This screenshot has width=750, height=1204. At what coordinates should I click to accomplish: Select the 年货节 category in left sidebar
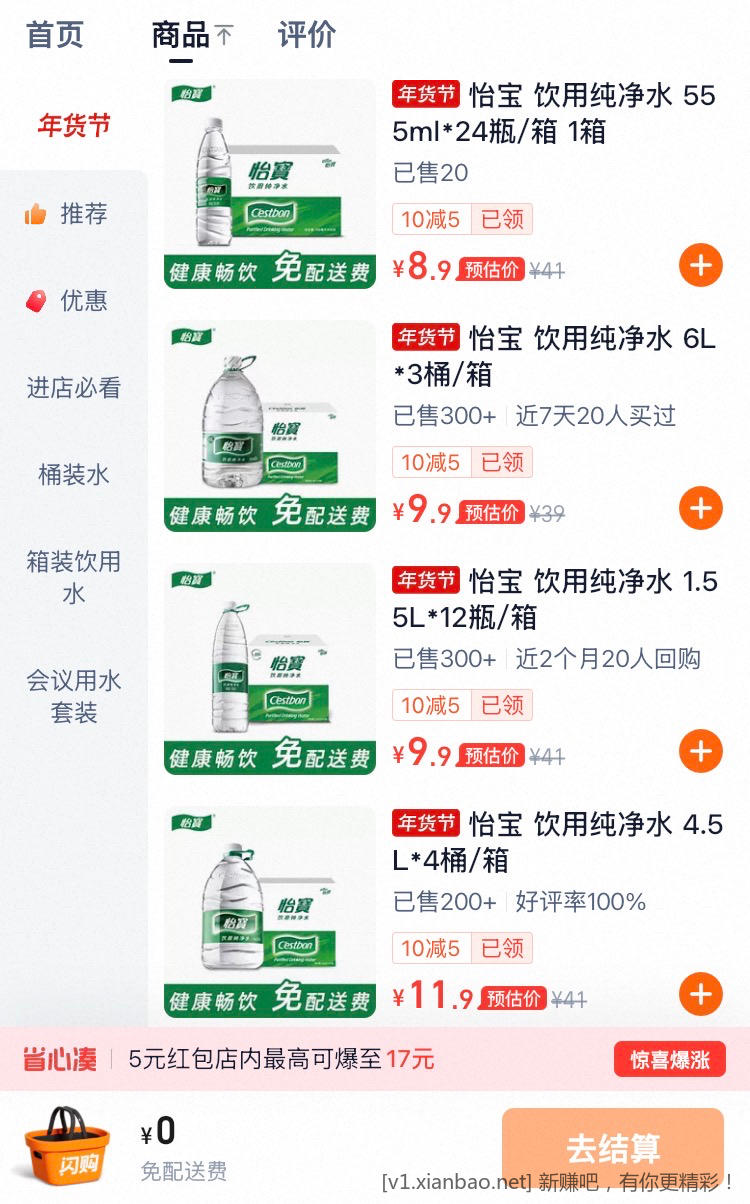click(x=76, y=125)
